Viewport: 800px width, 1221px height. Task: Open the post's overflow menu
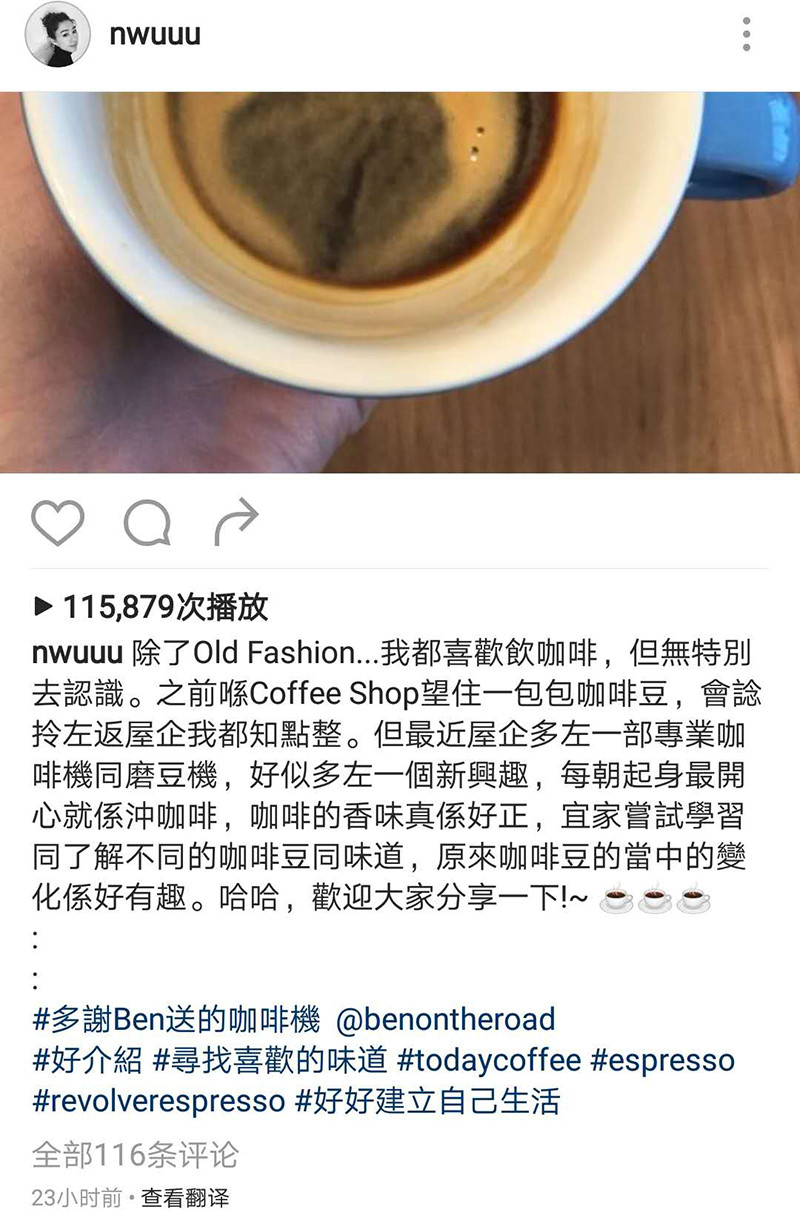746,35
